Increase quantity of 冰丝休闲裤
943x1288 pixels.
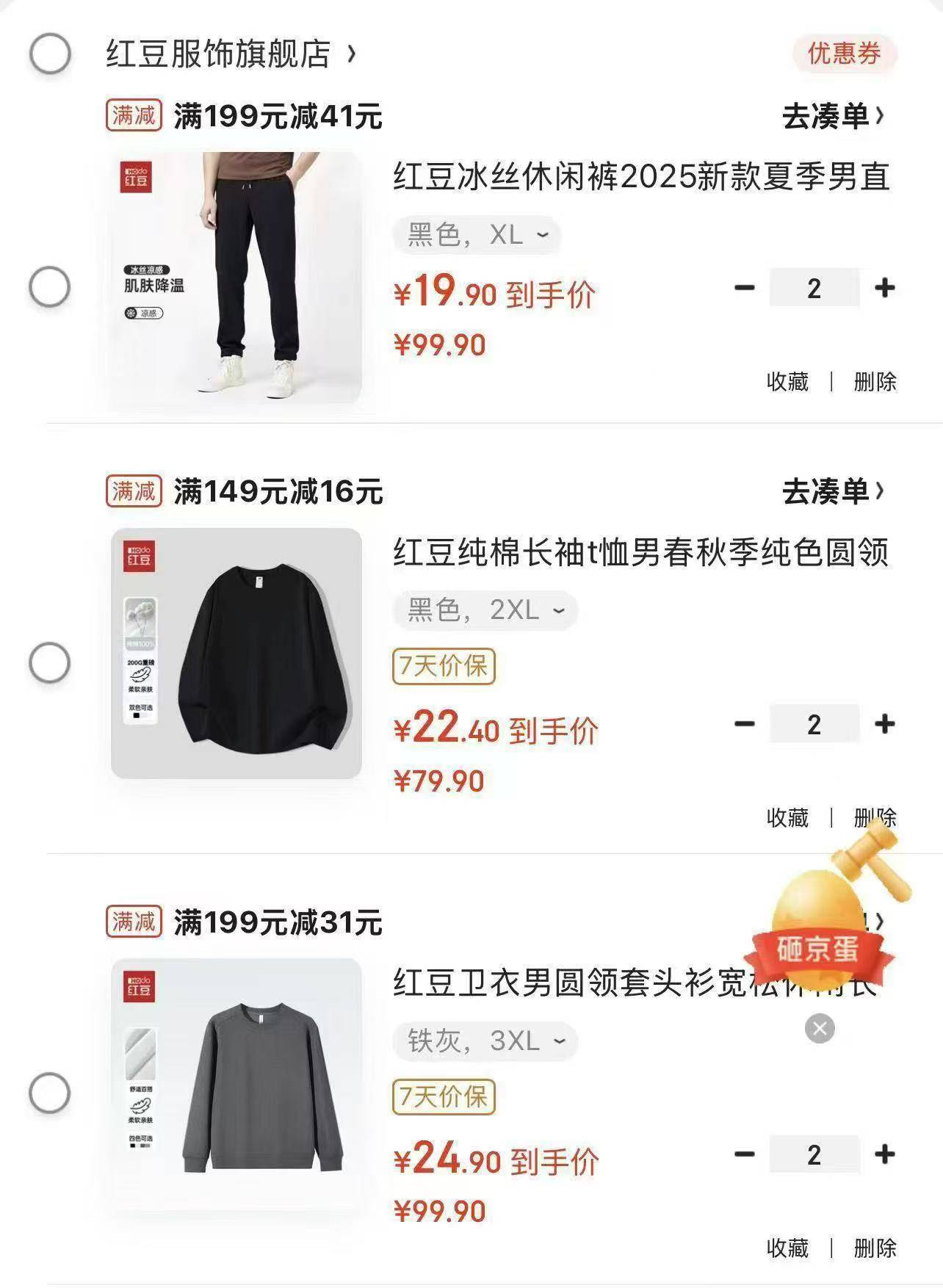884,288
